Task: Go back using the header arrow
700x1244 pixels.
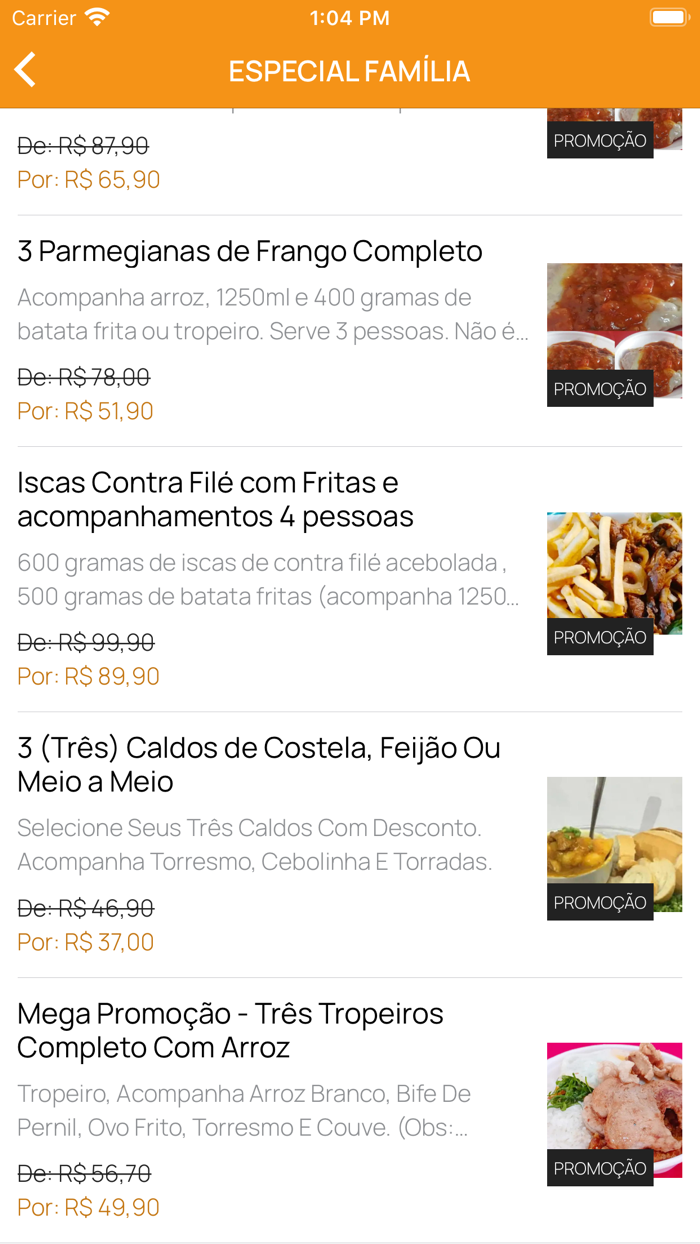Action: click(26, 70)
